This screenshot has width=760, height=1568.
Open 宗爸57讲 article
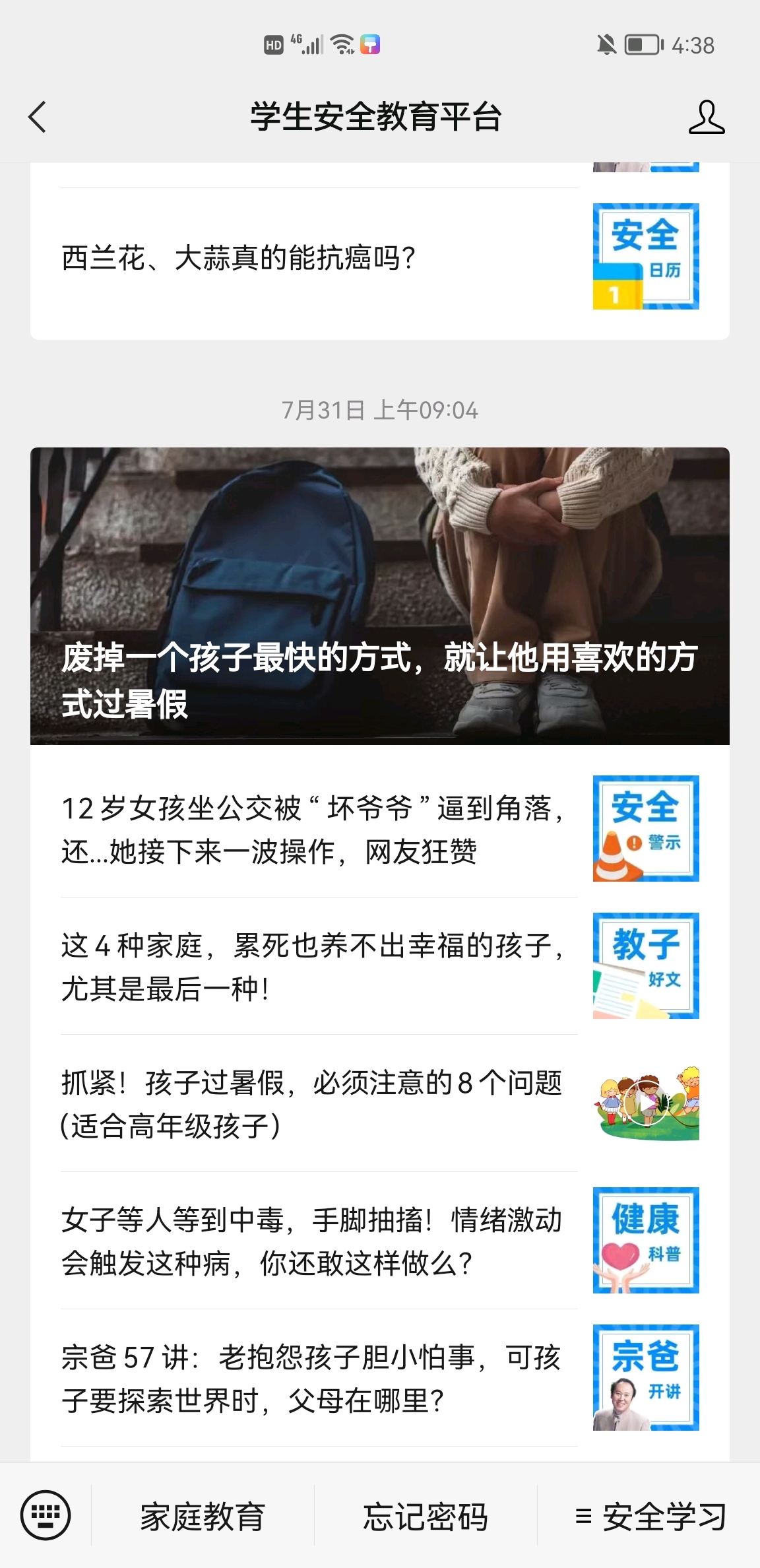[x=317, y=1378]
